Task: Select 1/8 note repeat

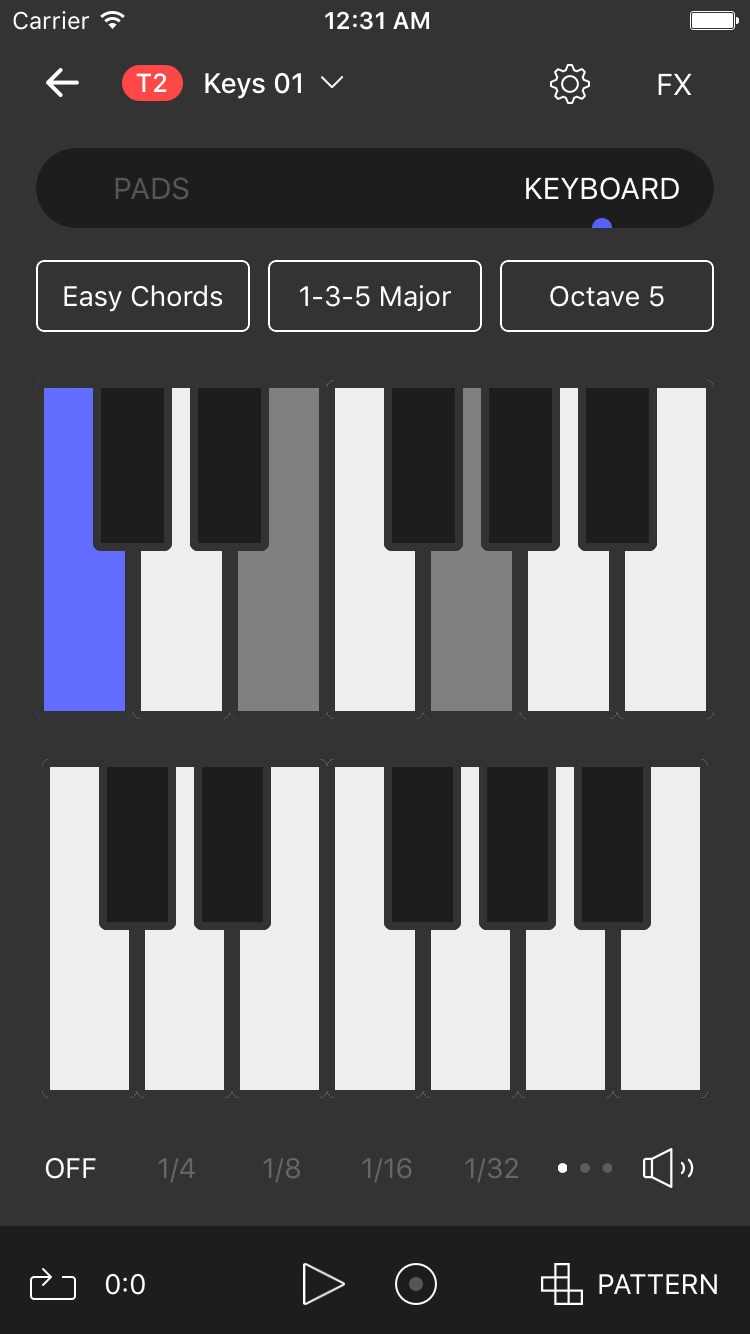Action: pyautogui.click(x=281, y=1168)
